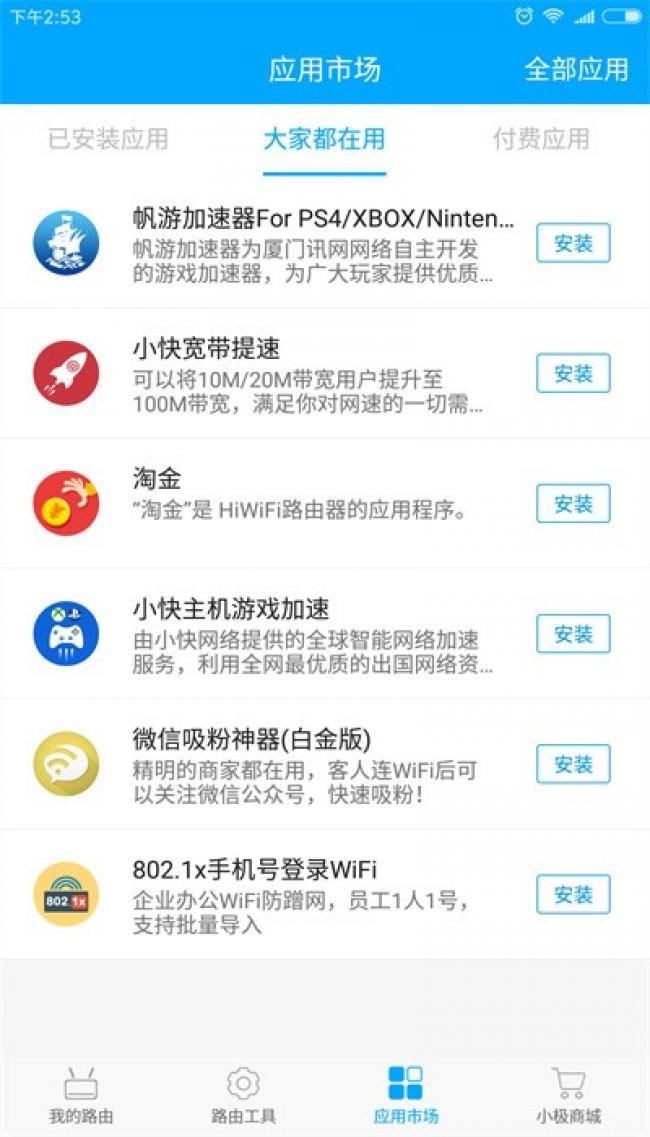Viewport: 650px width, 1137px height.
Task: Go to 我的路由 tab
Action: [x=81, y=1096]
